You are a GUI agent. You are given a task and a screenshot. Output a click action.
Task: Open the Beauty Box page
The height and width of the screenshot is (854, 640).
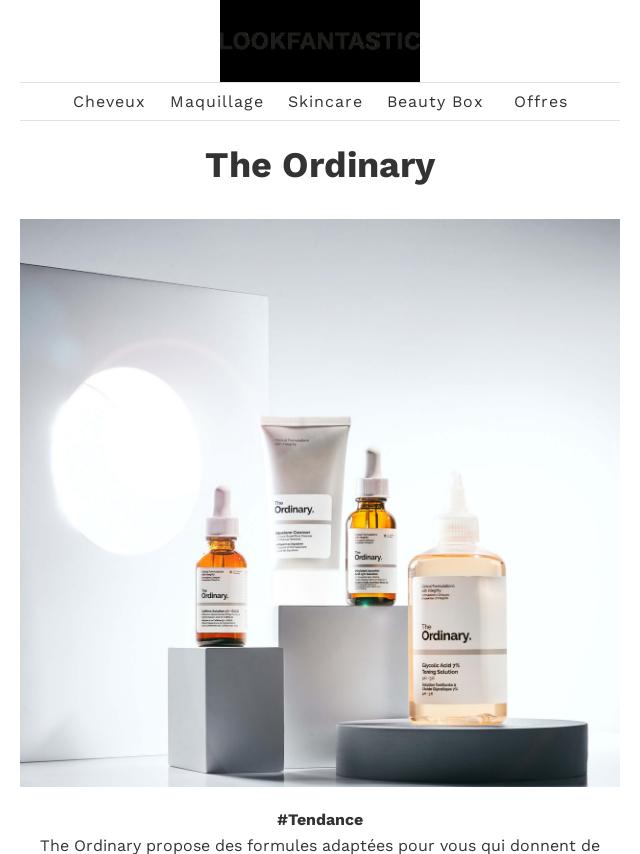(x=435, y=102)
